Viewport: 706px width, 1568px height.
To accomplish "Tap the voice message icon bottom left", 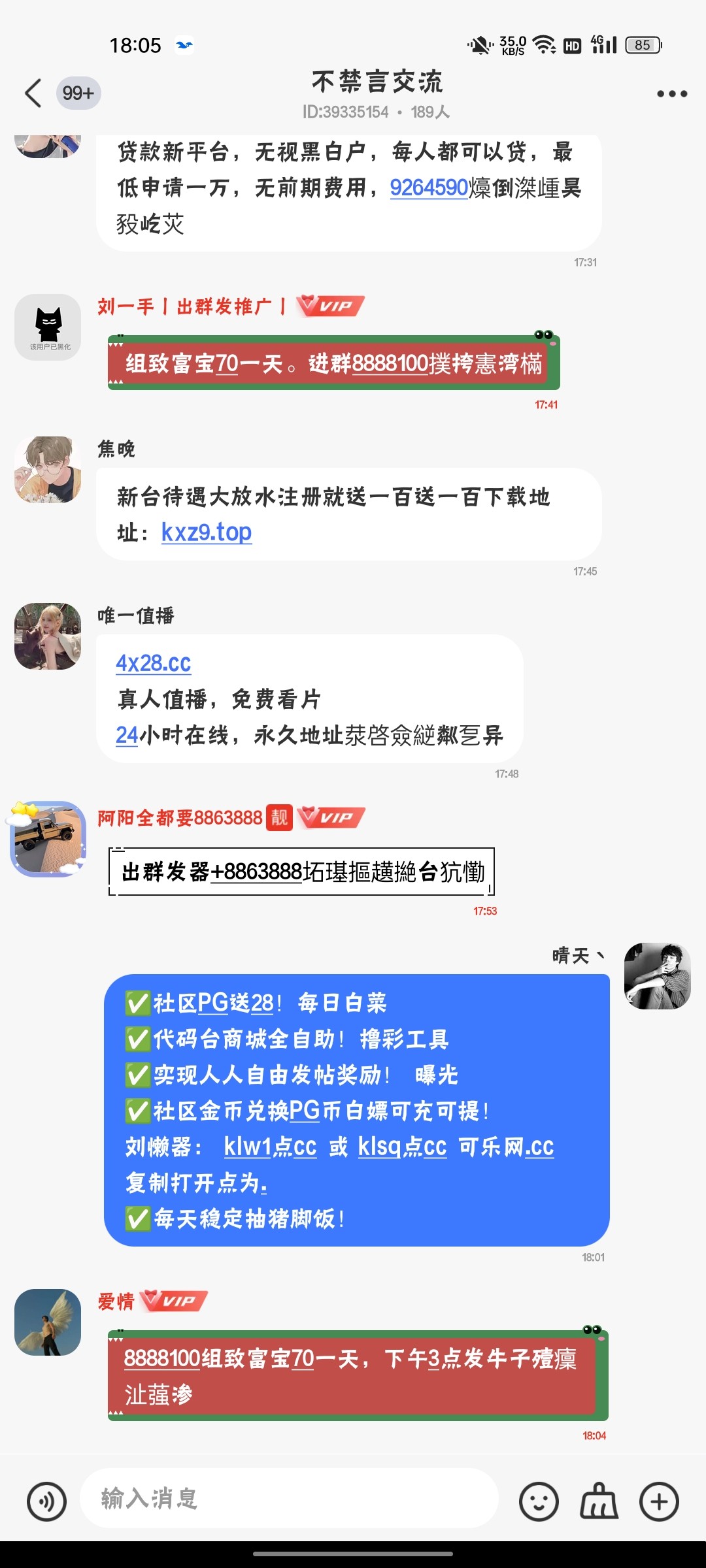I will [45, 1500].
